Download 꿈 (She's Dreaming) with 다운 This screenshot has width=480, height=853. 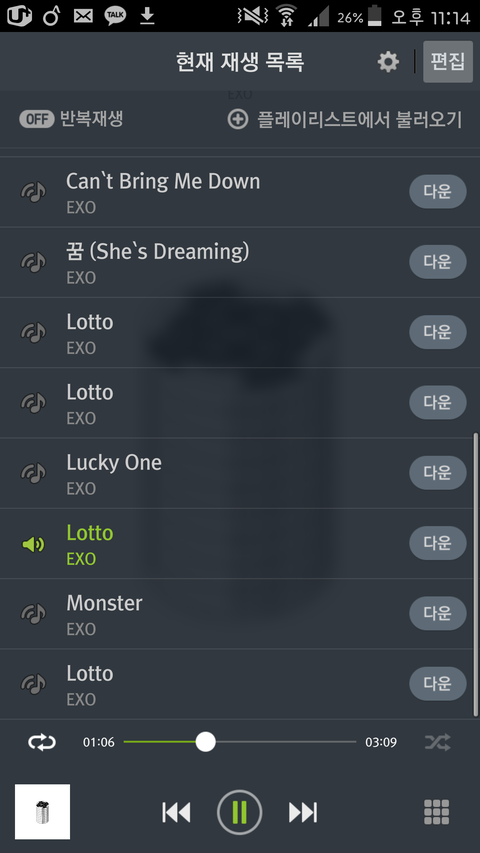[438, 262]
